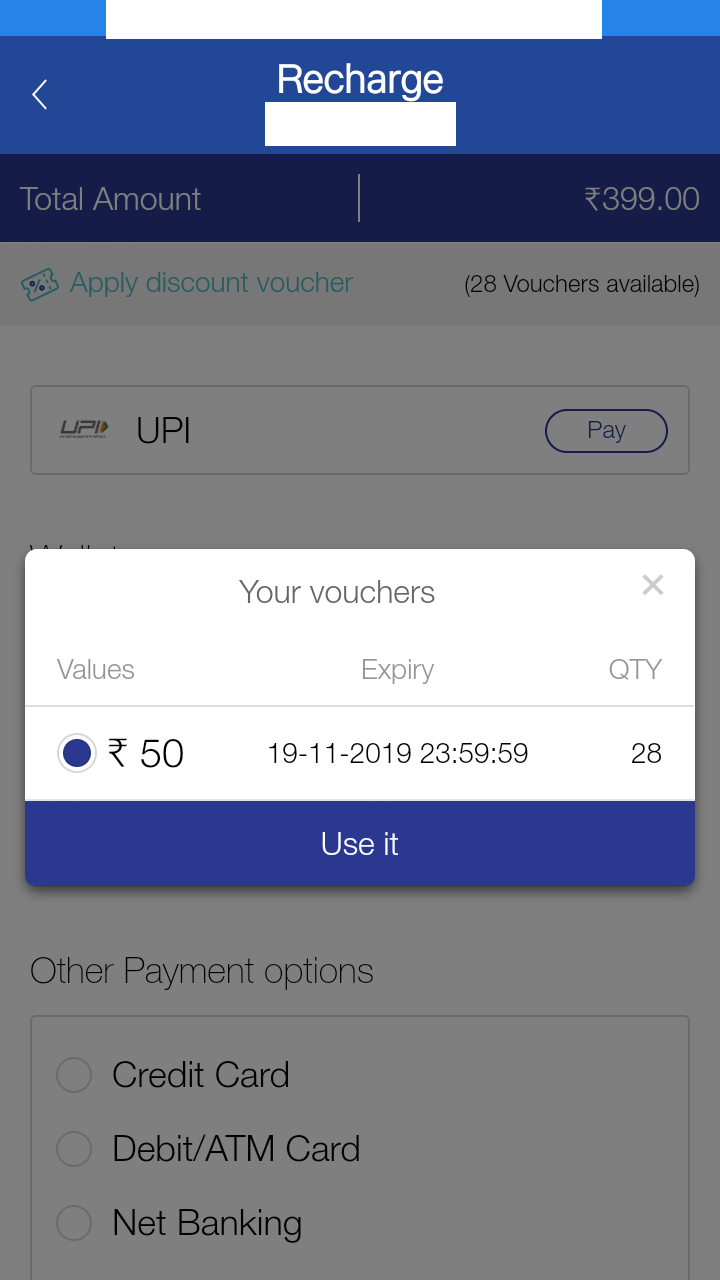Screen dimensions: 720x1280
Task: Choose Credit Card payment option
Action: click(x=75, y=1075)
